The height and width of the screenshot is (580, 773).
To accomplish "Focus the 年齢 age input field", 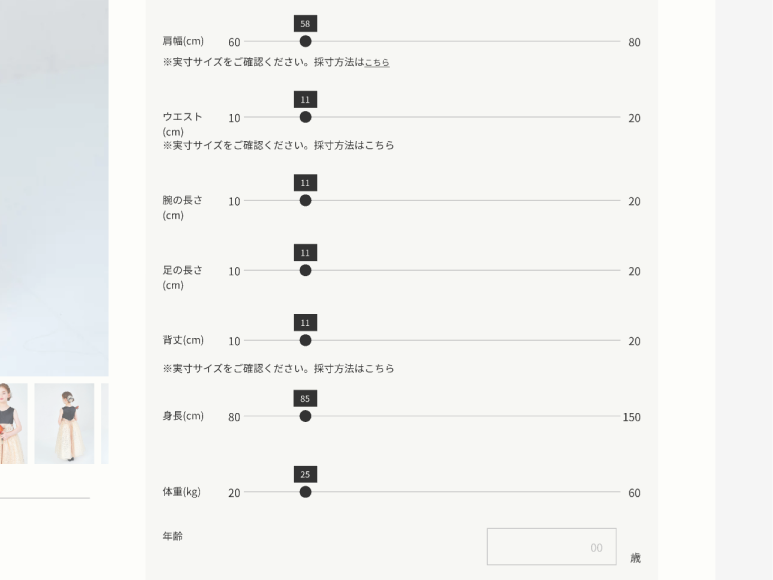I will [551, 547].
